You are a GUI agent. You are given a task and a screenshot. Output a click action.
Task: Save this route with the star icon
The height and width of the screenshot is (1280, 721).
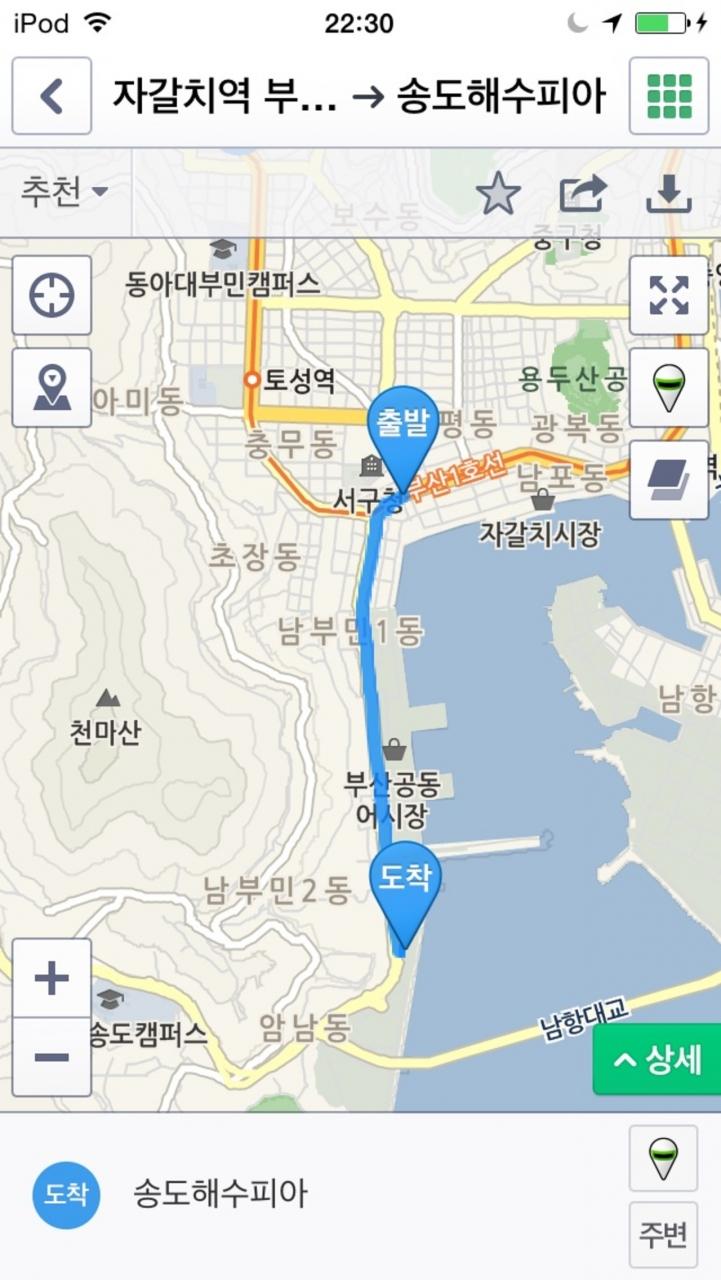(498, 193)
